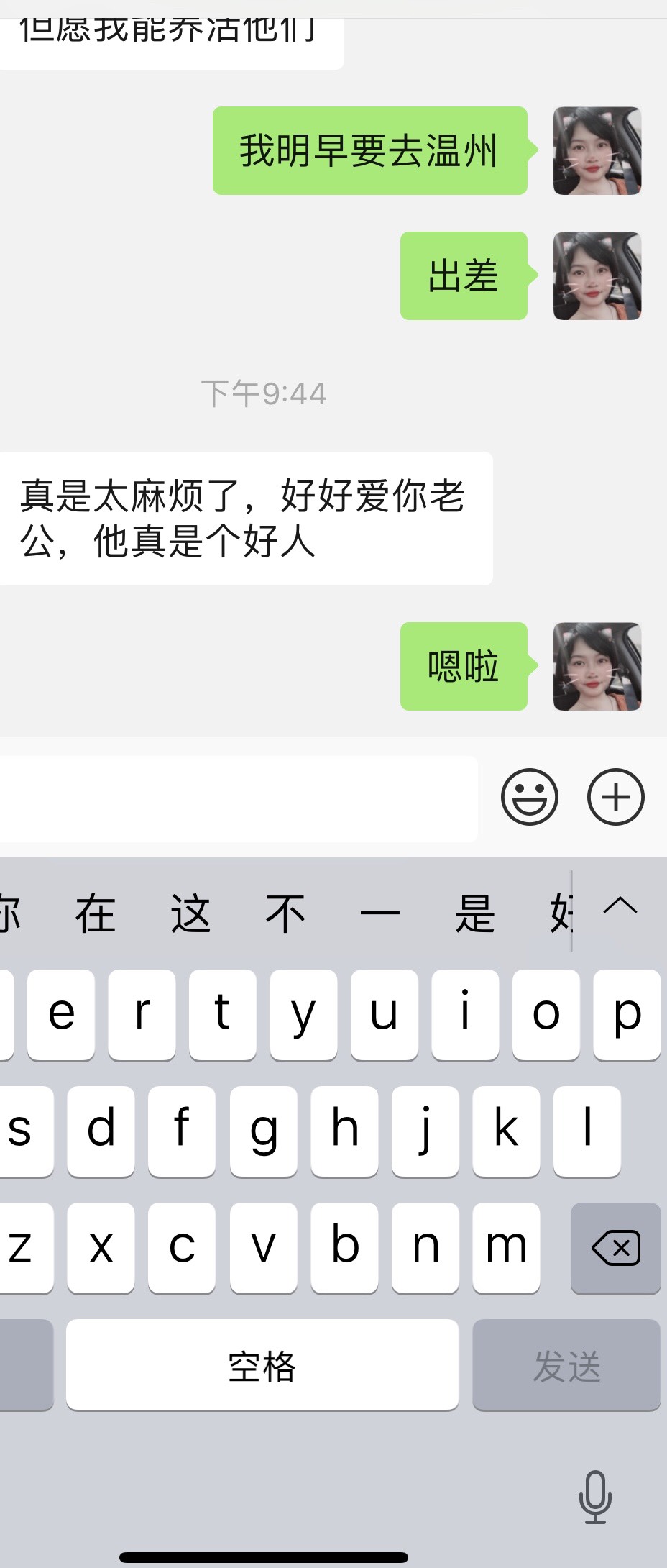Image resolution: width=667 pixels, height=1568 pixels.
Task: Open the emoji sticker panel
Action: (529, 797)
